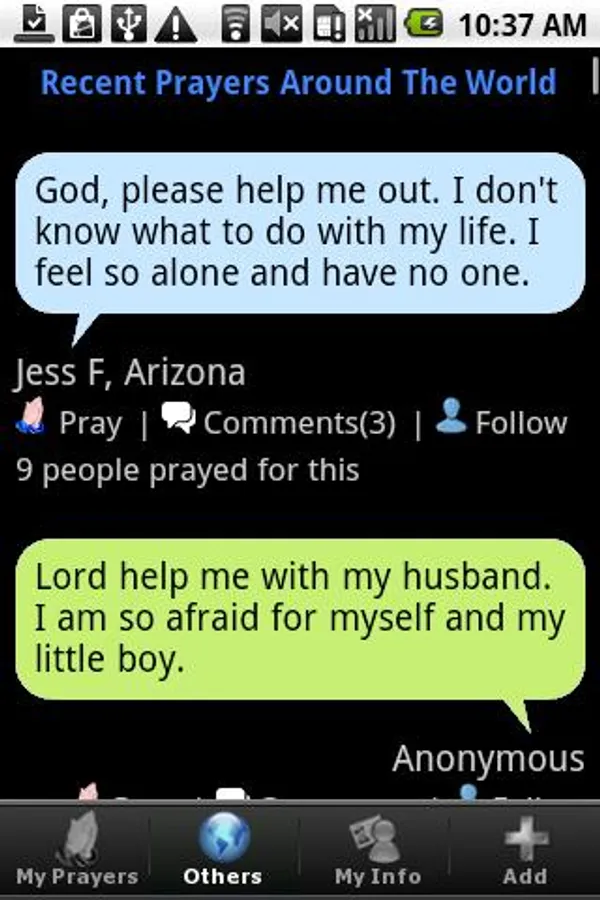Open the Anonymous prayer about husband
Viewport: 600px width, 900px height.
[298, 618]
